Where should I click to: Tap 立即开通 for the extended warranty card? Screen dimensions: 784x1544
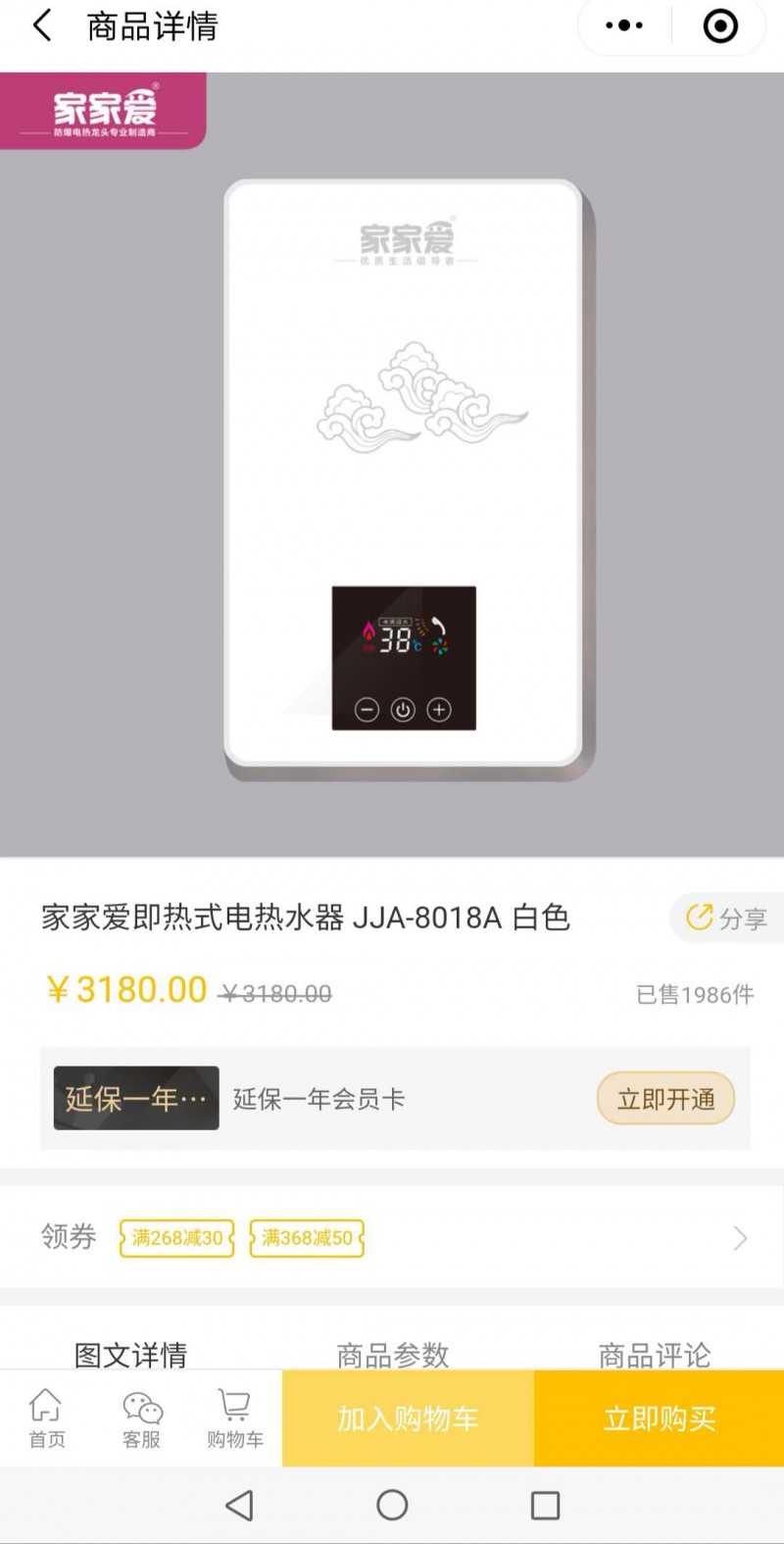click(x=665, y=1099)
